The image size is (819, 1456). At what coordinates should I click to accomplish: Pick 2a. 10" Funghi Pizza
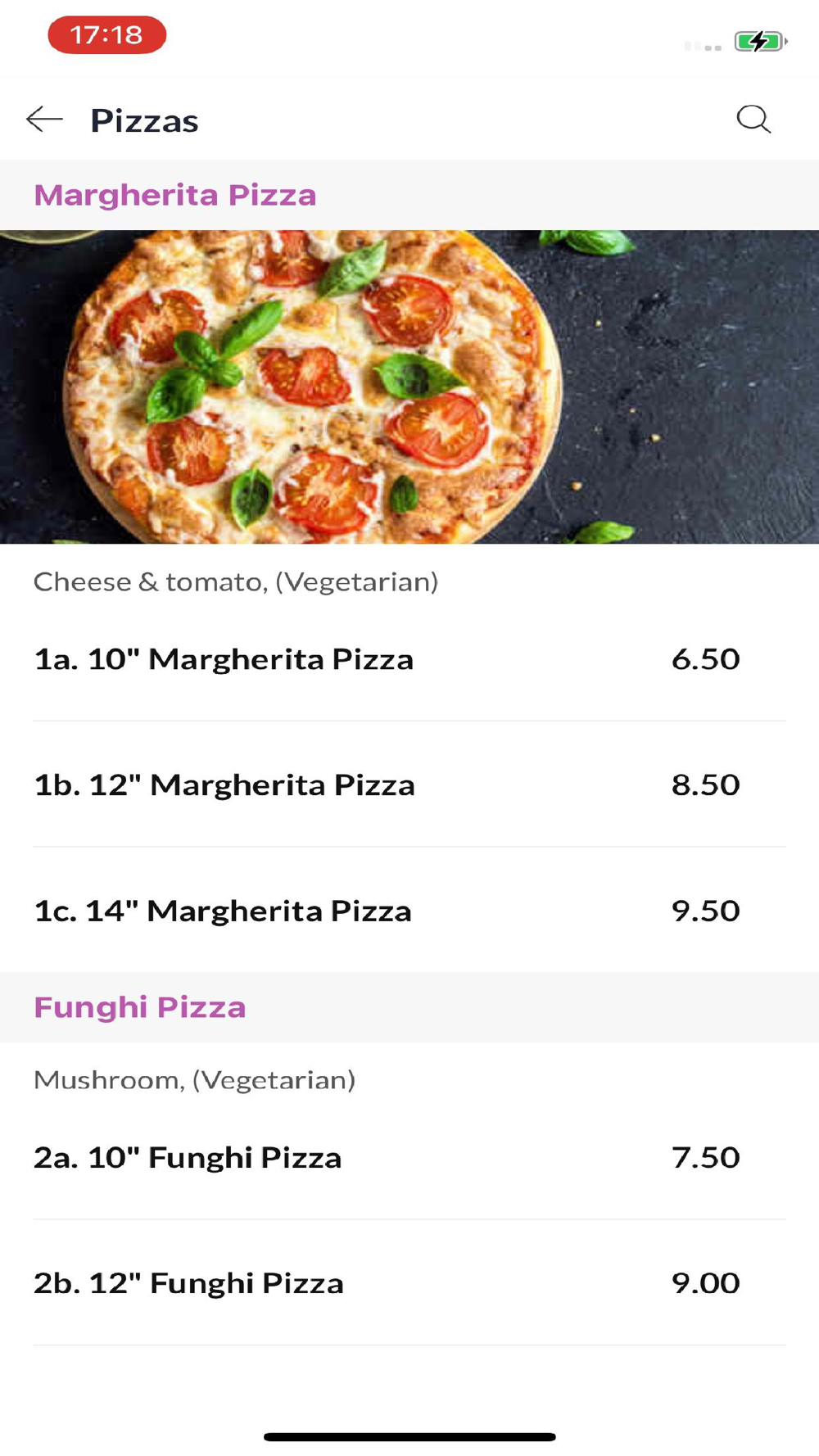click(x=409, y=1157)
